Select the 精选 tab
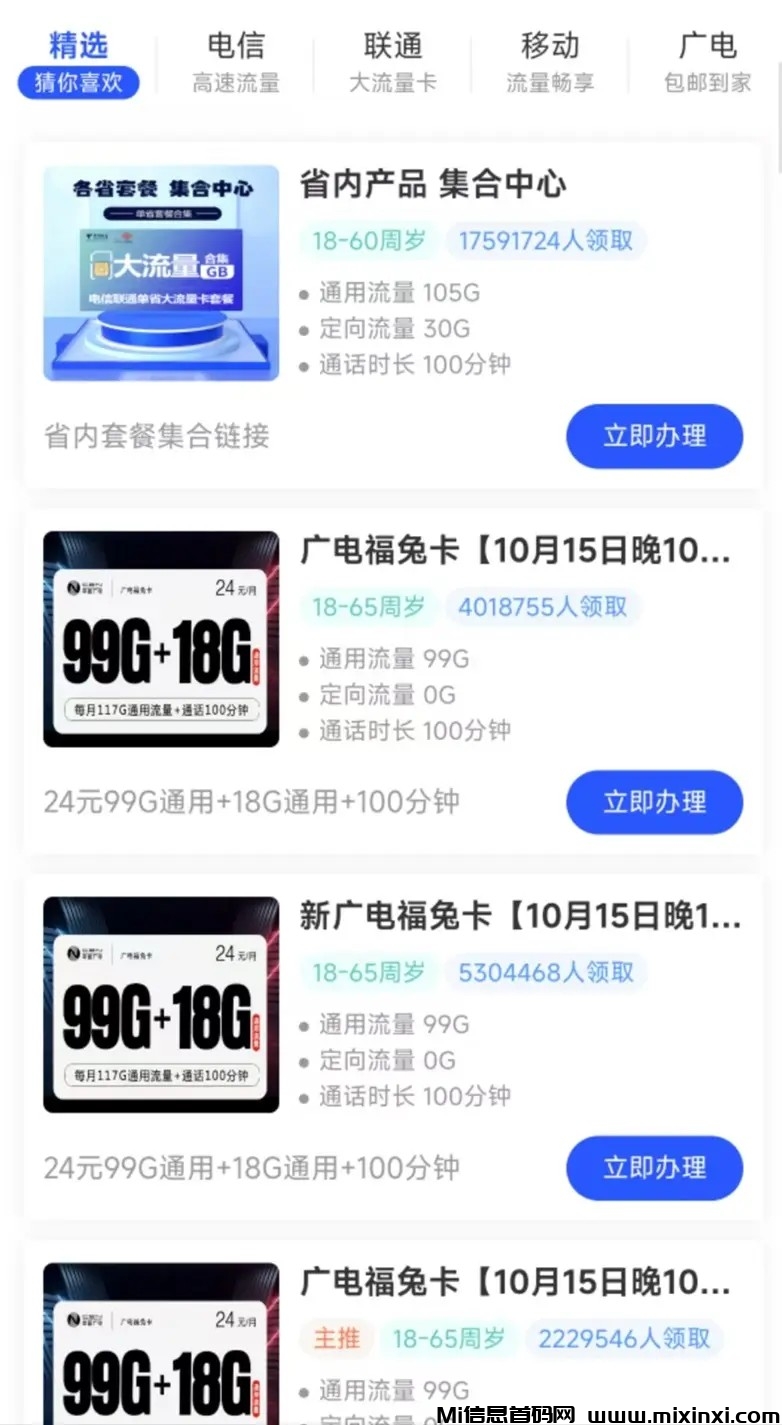 coord(78,62)
